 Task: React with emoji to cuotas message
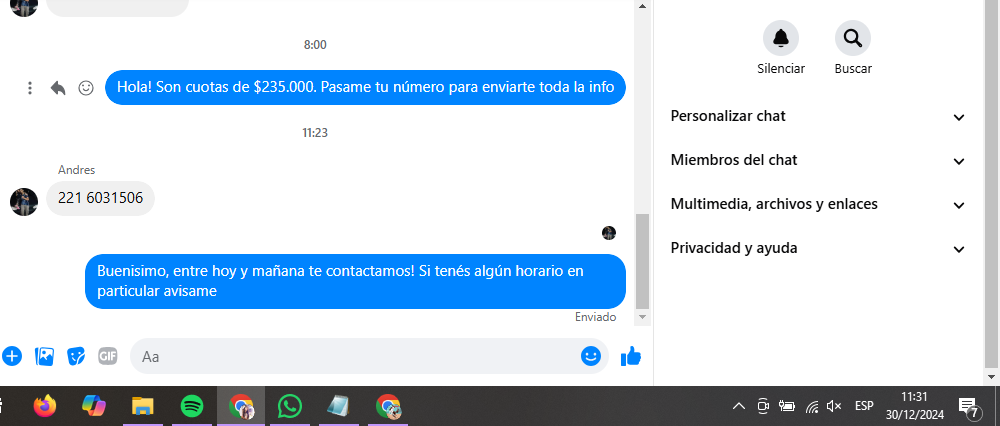(86, 88)
